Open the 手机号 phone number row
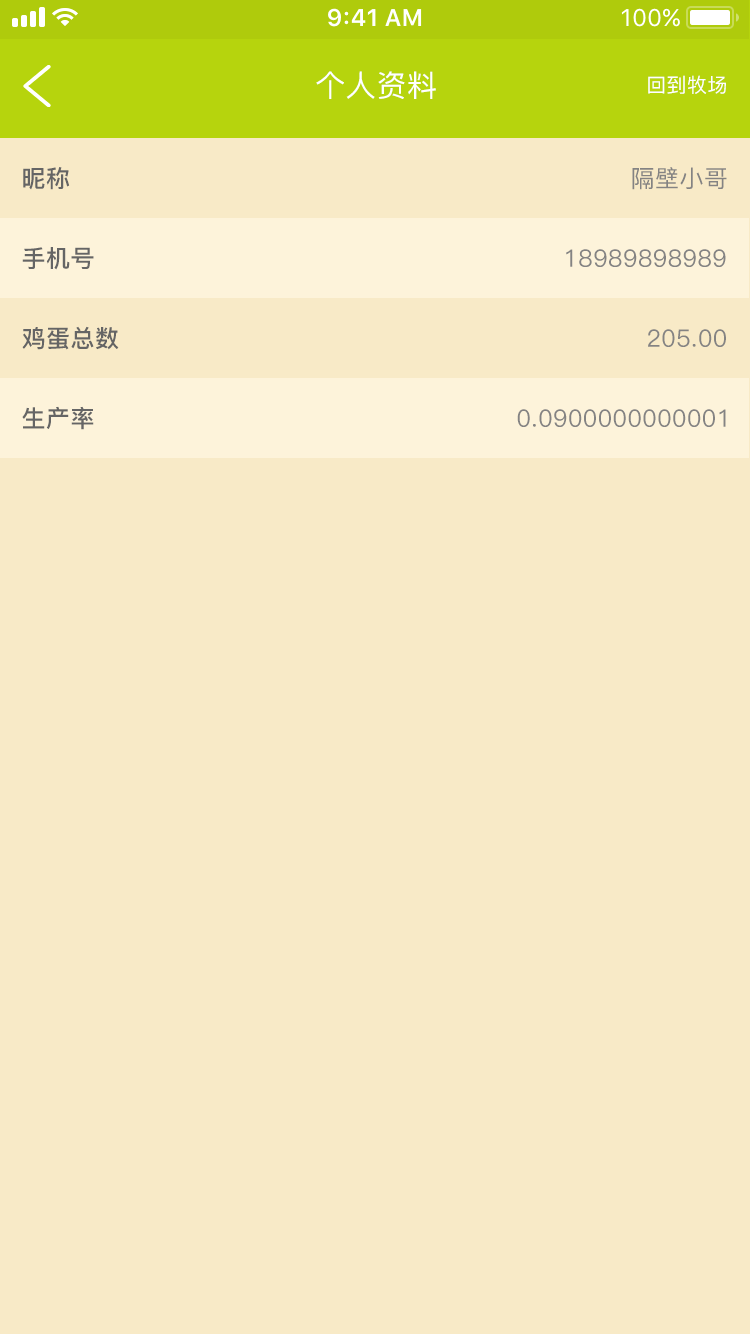Viewport: 750px width, 1334px height. tap(375, 259)
